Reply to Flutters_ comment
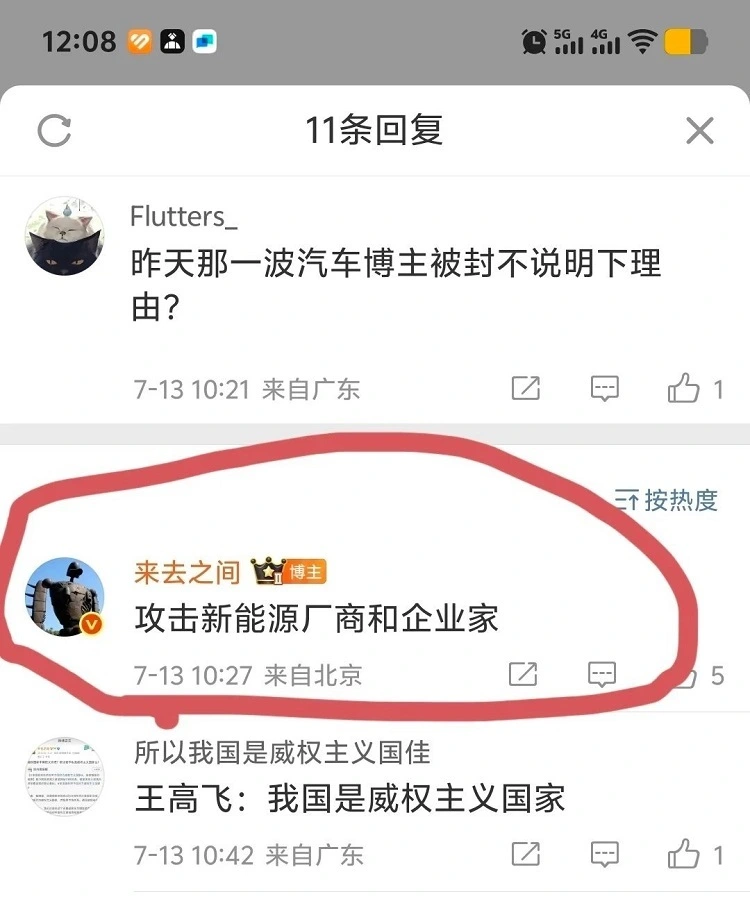Viewport: 750px width, 899px height. [x=604, y=389]
